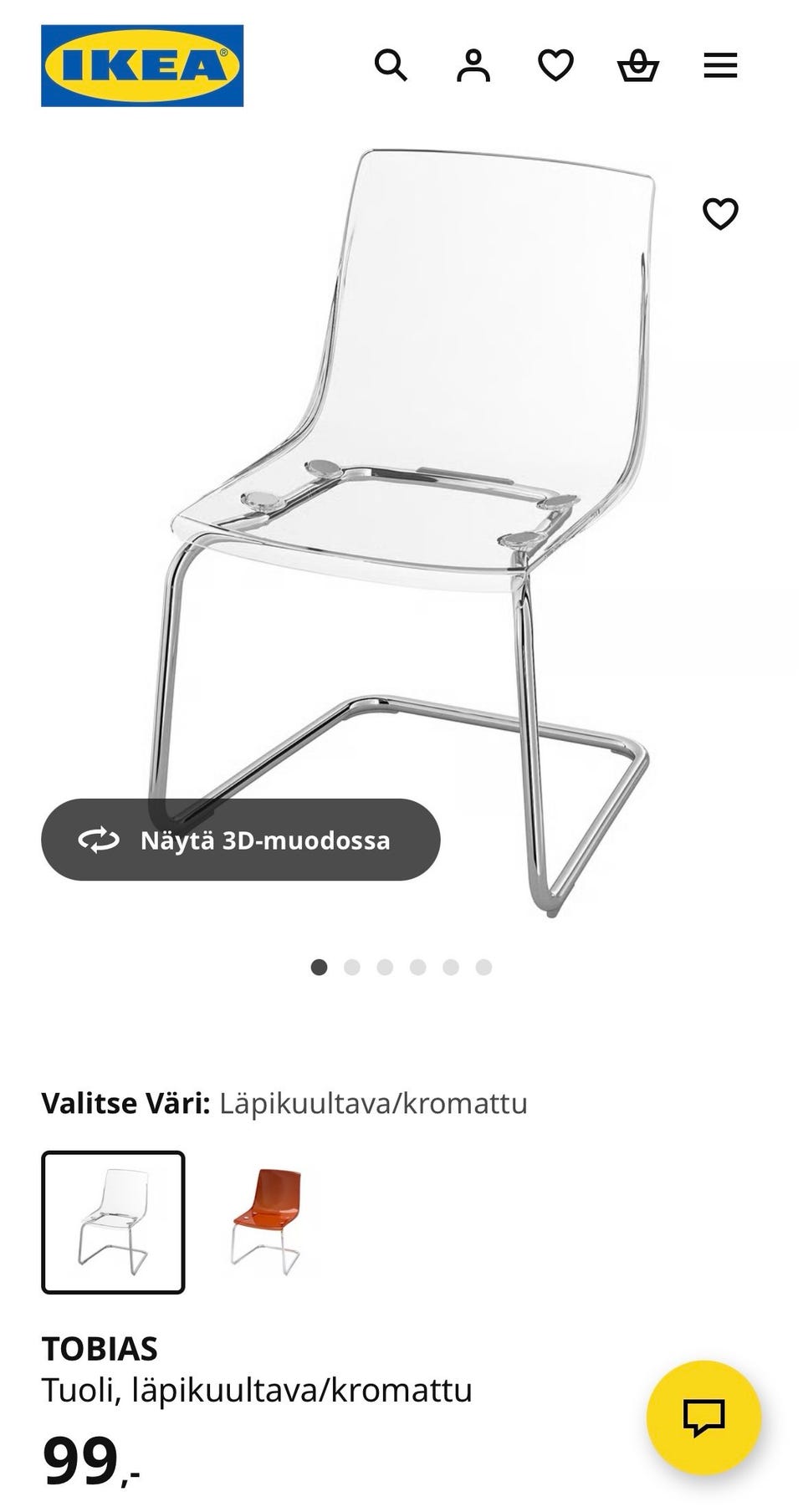This screenshot has width=803, height=1512.
Task: Click the IKEA logo
Action: [x=141, y=64]
